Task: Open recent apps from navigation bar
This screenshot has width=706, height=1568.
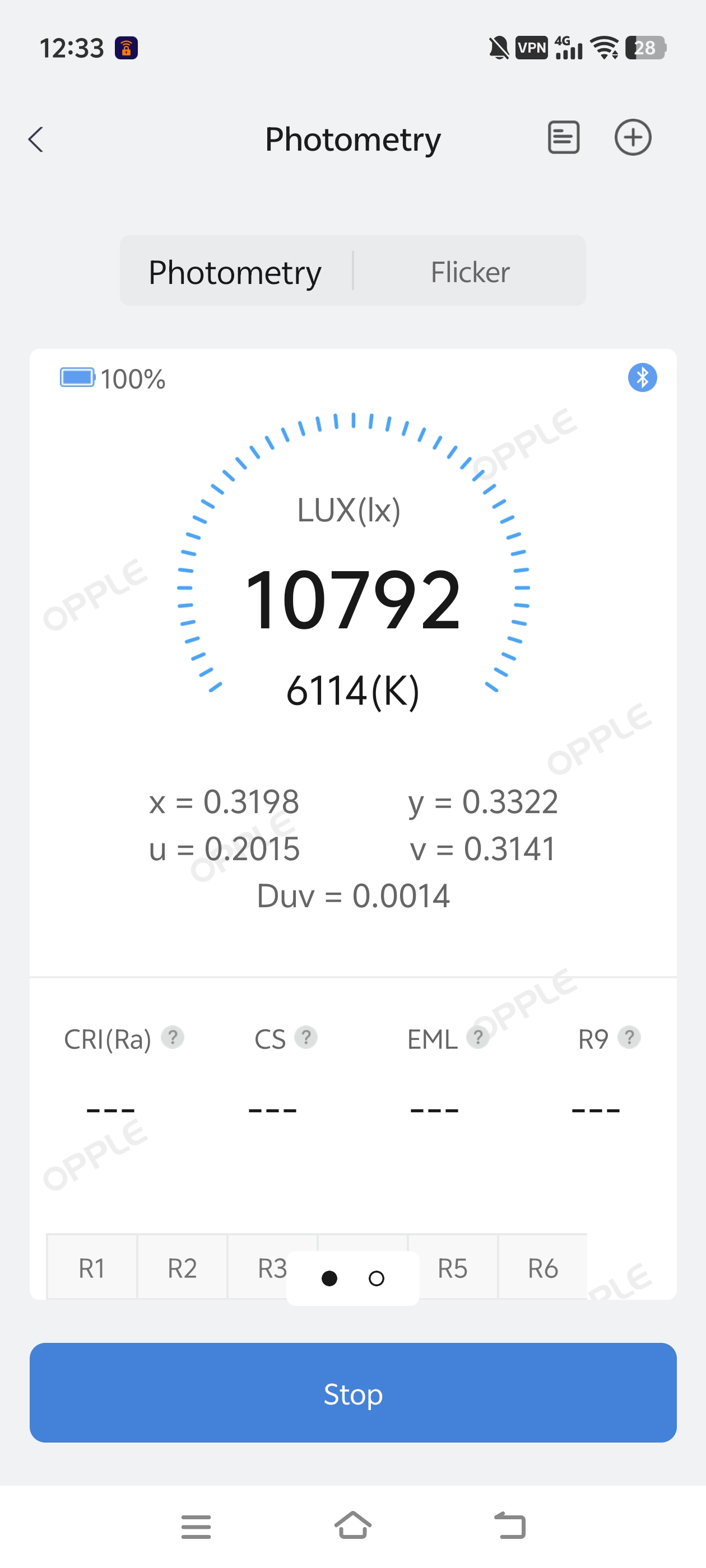Action: (x=196, y=1527)
